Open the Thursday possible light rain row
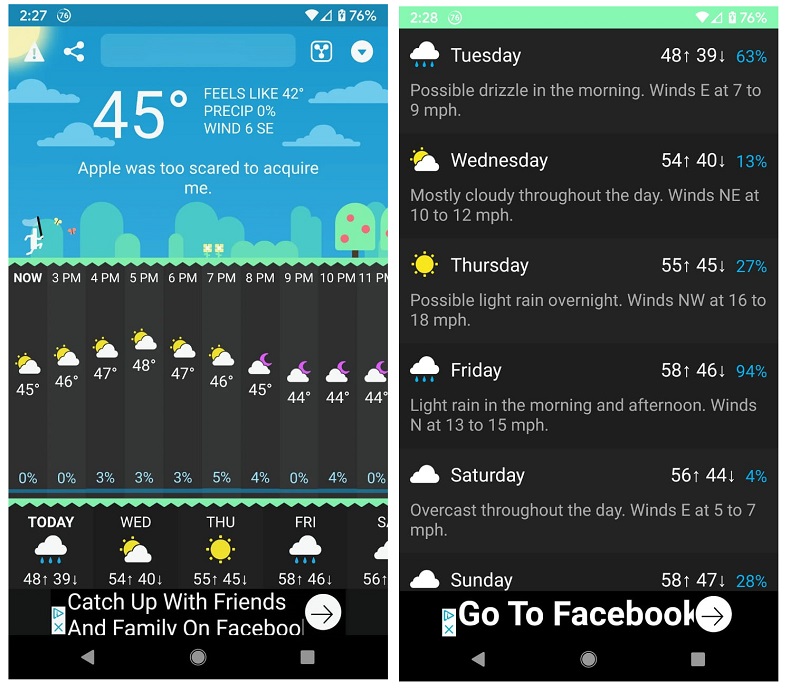 click(588, 291)
